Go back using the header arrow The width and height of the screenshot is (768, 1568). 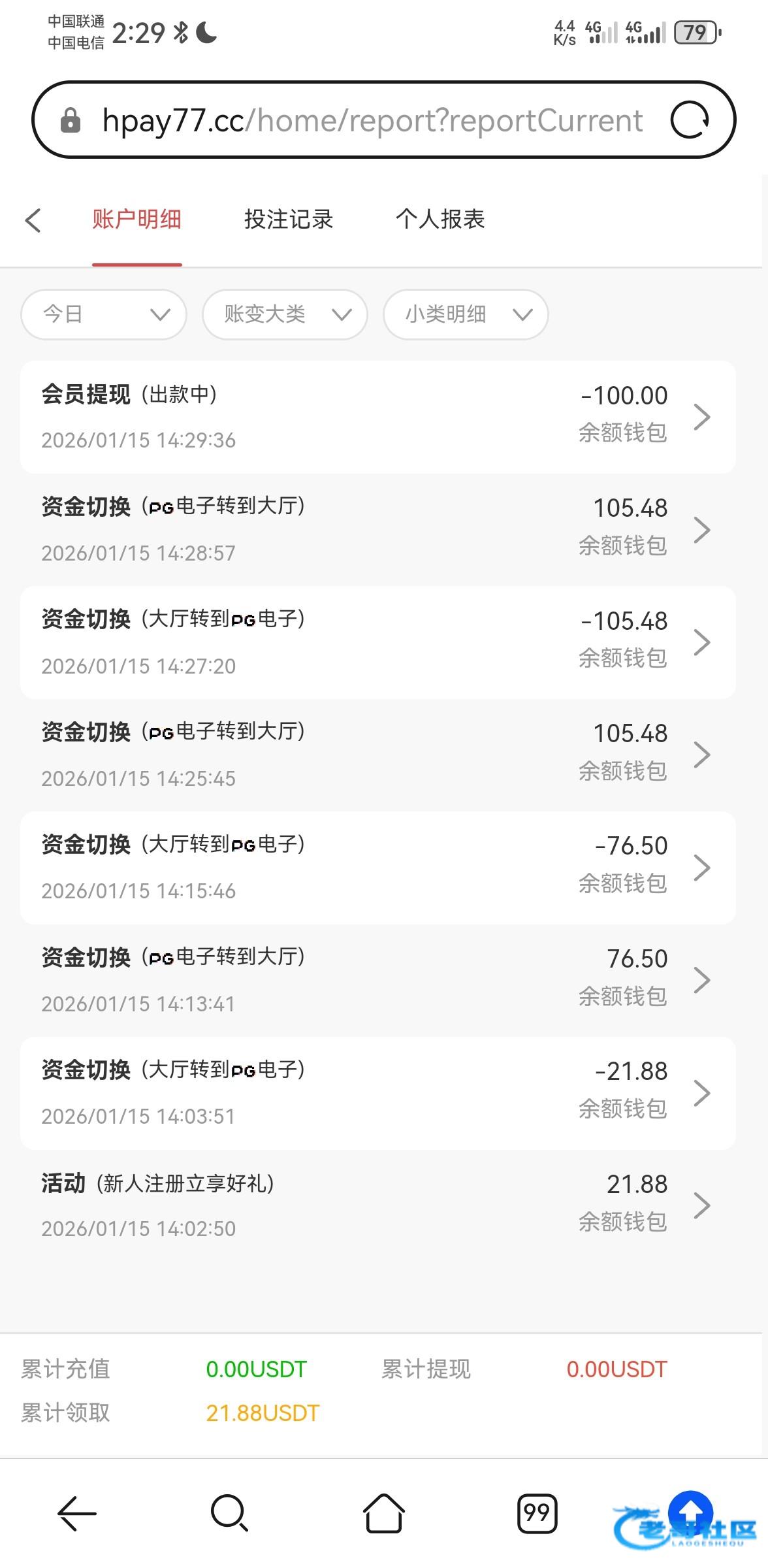[x=33, y=220]
